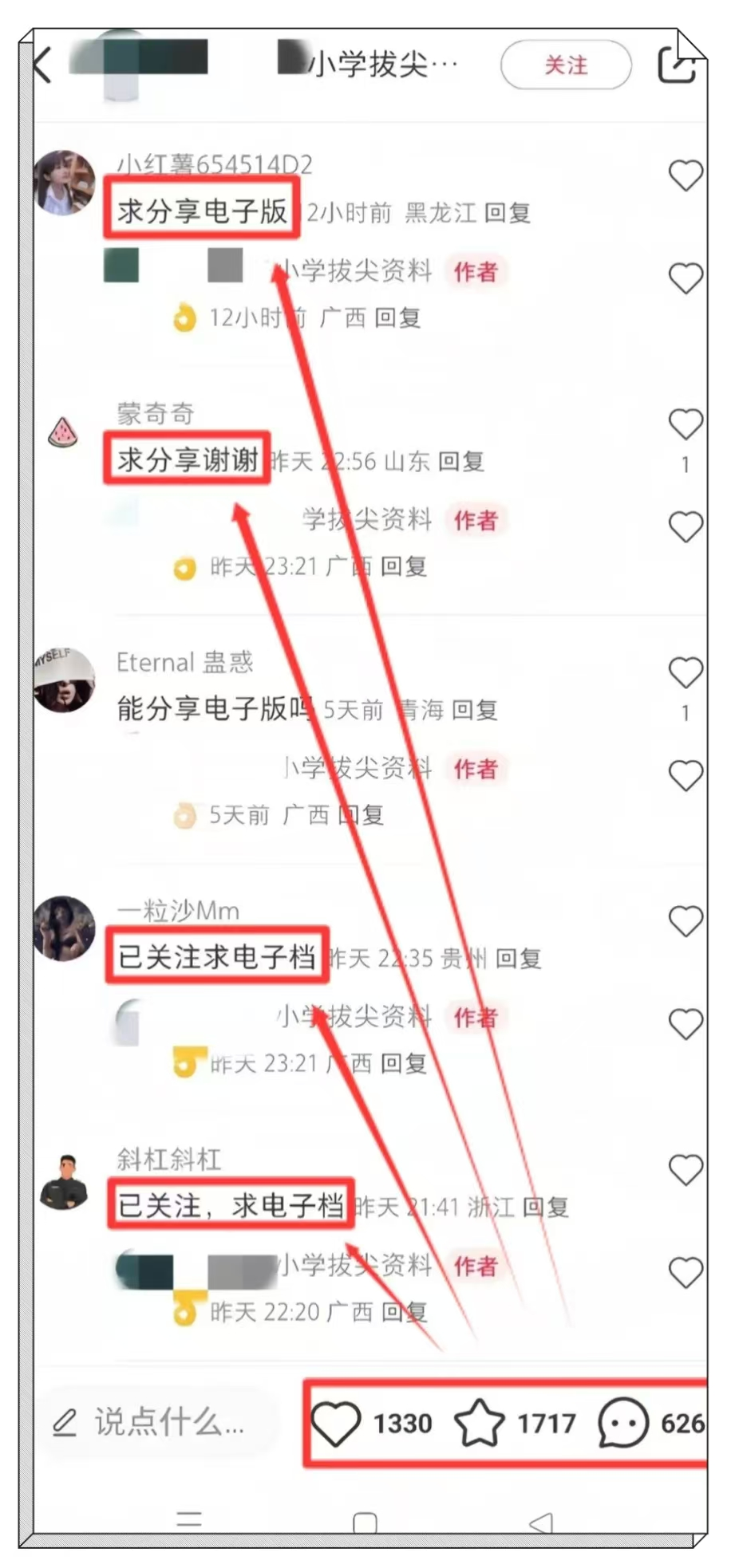Screen dimensions: 735x1568
Task: Open Eternal 蛊惑's profile picture
Action: coord(65,680)
